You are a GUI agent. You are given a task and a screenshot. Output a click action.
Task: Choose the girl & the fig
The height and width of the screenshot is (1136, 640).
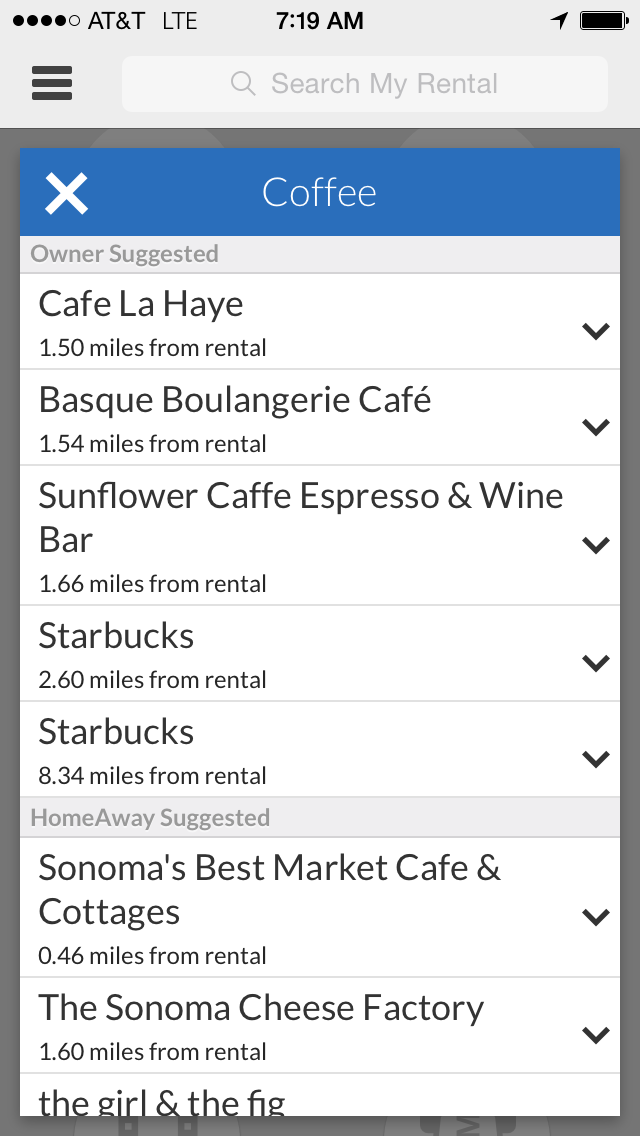[x=162, y=1100]
